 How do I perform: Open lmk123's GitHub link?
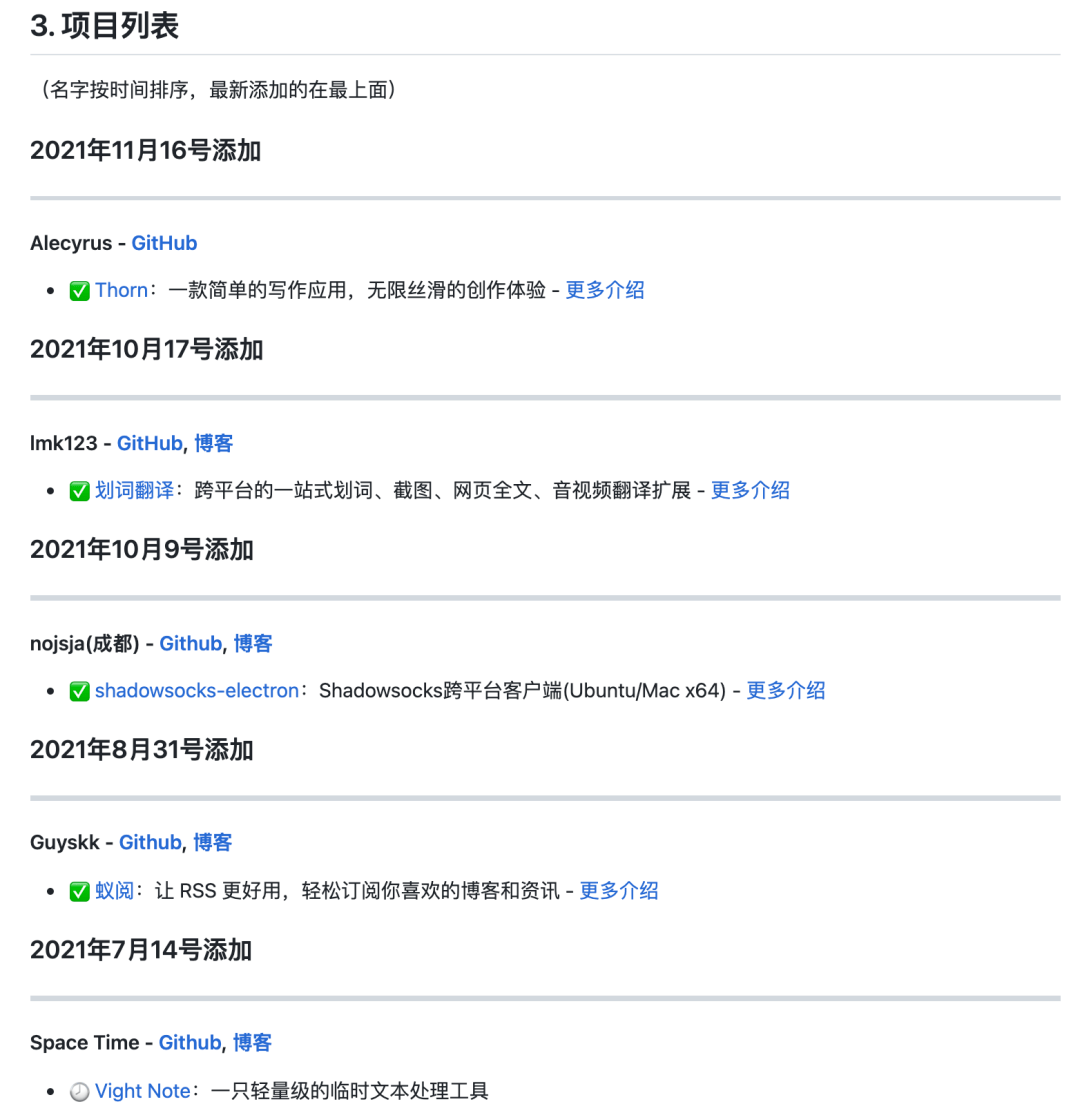[x=149, y=443]
